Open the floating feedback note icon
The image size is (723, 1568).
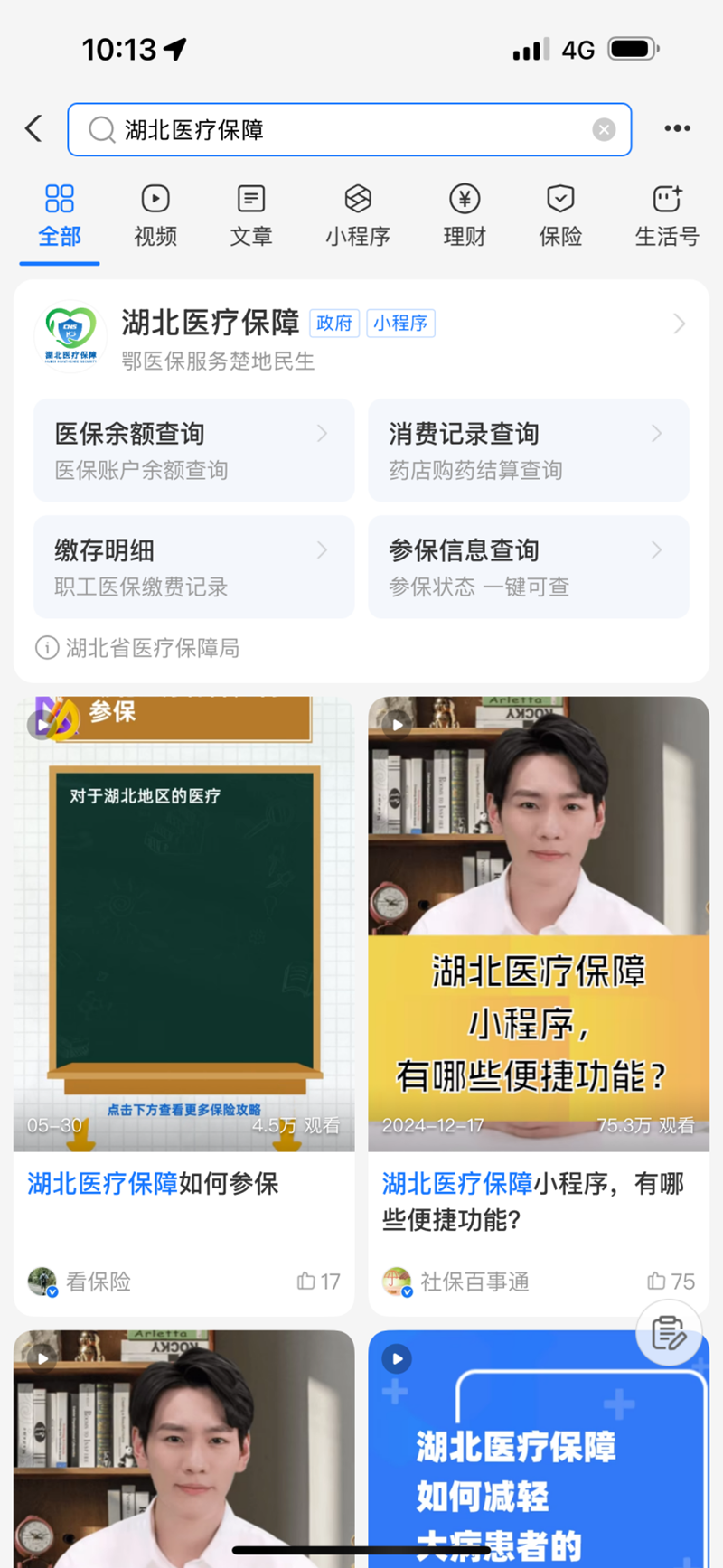click(x=669, y=1333)
